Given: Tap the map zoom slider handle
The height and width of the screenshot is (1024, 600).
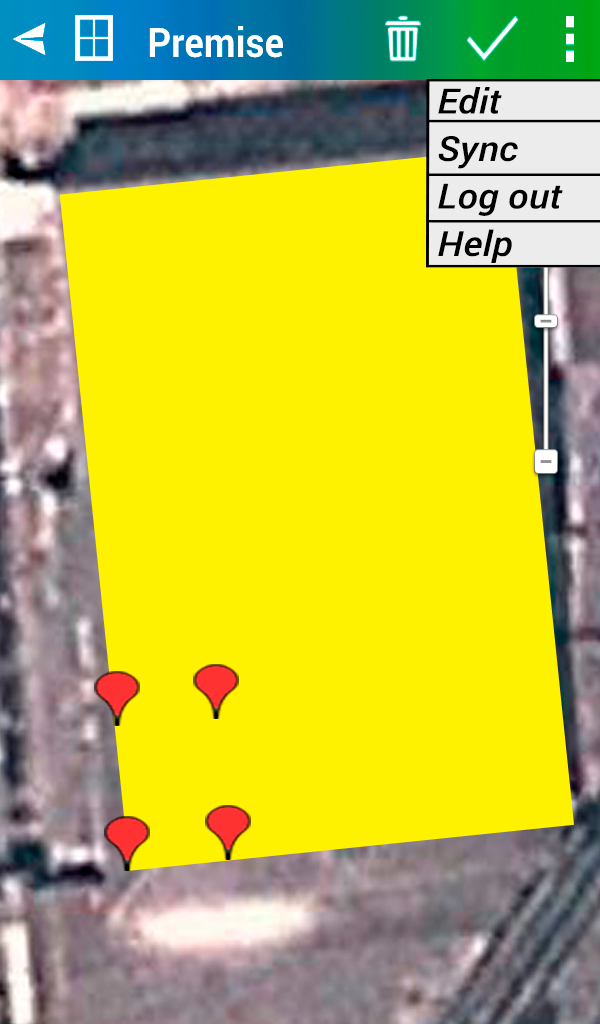Looking at the screenshot, I should coord(546,461).
